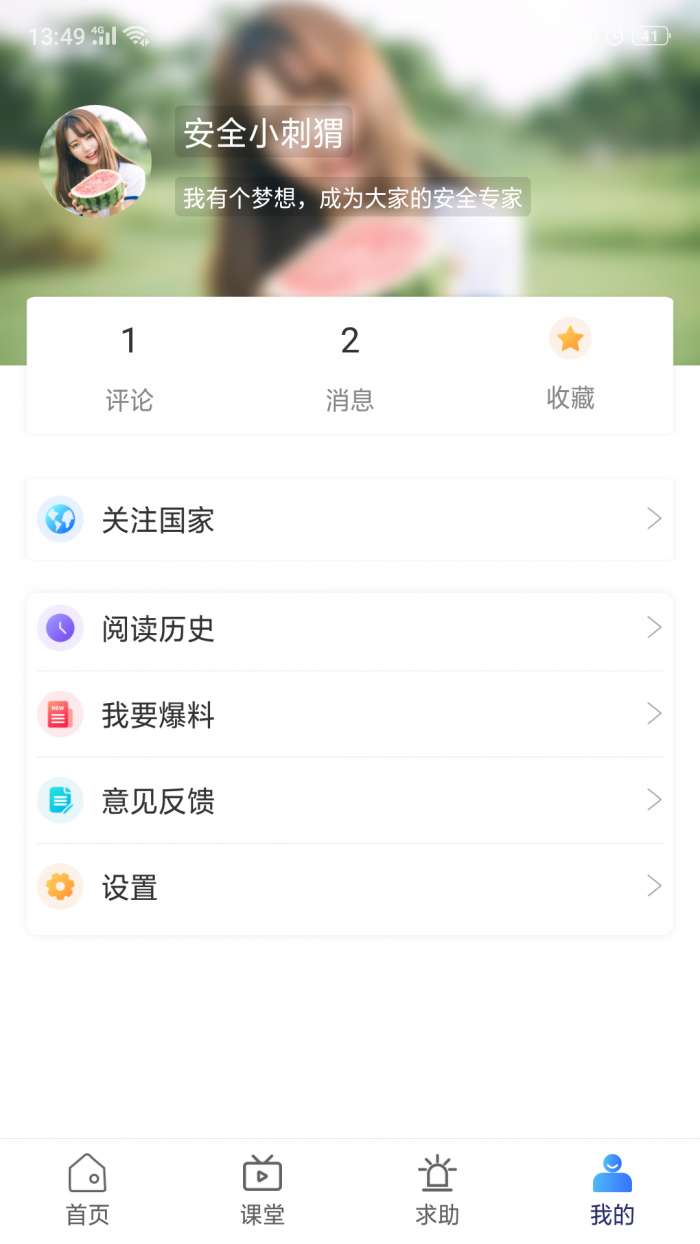Open the 评论 comments count

coord(129,366)
